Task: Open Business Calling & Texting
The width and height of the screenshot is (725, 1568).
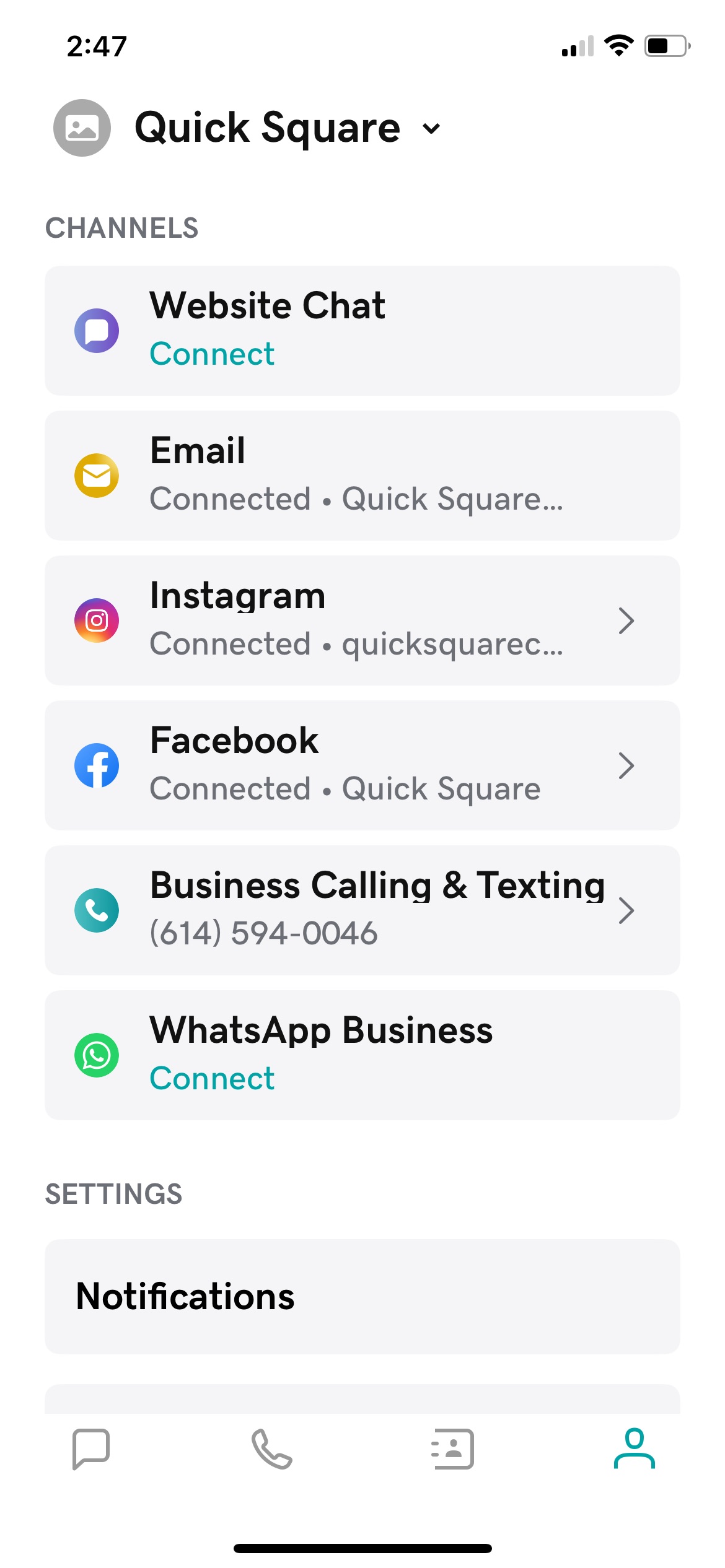Action: pos(362,910)
